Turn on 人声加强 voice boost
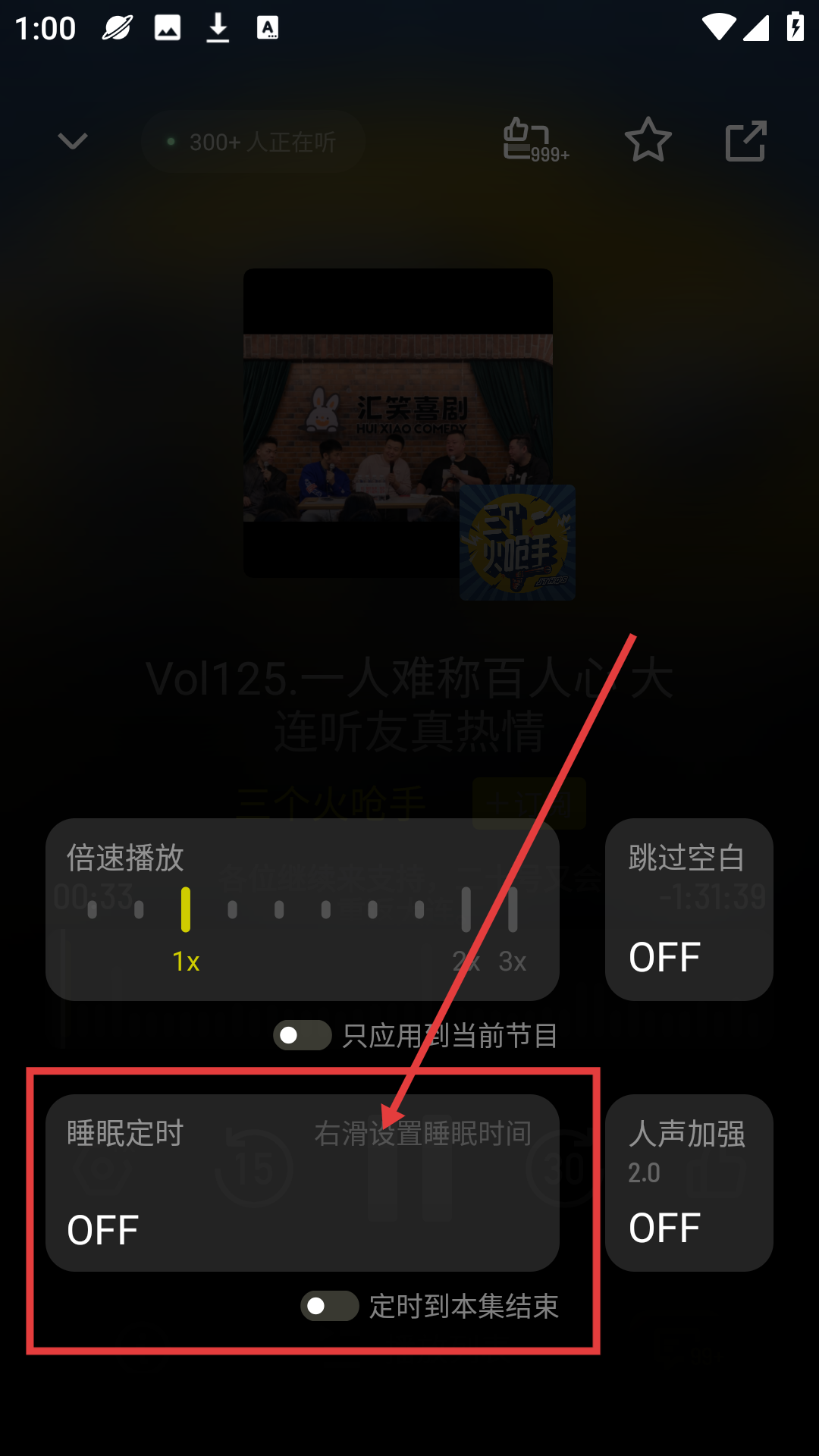 point(689,1182)
